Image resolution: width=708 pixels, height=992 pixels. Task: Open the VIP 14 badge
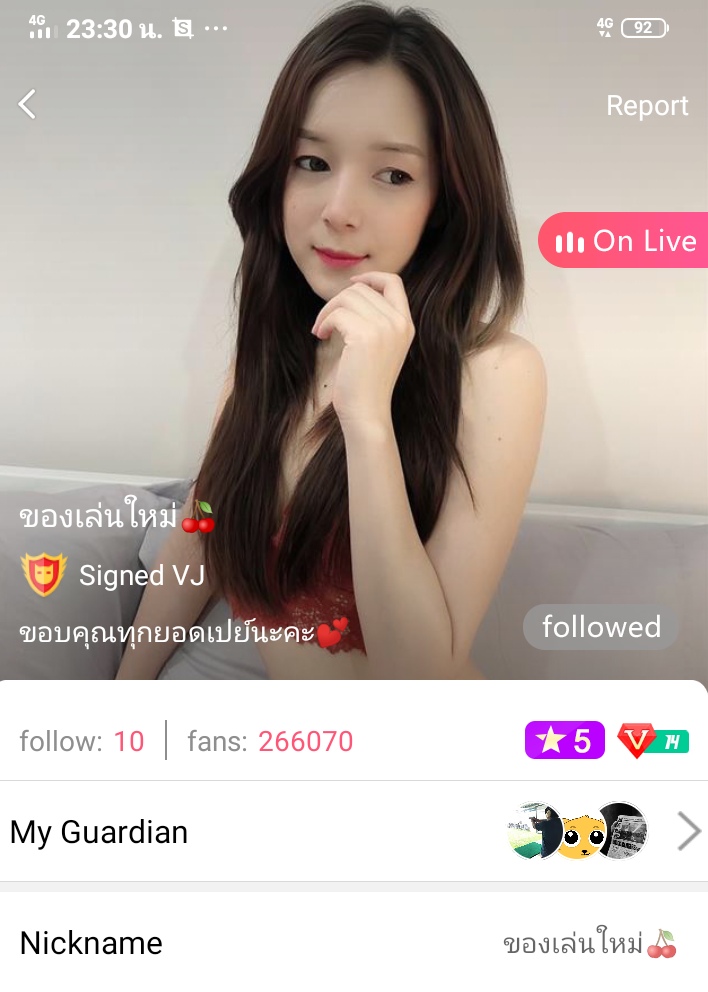click(654, 741)
